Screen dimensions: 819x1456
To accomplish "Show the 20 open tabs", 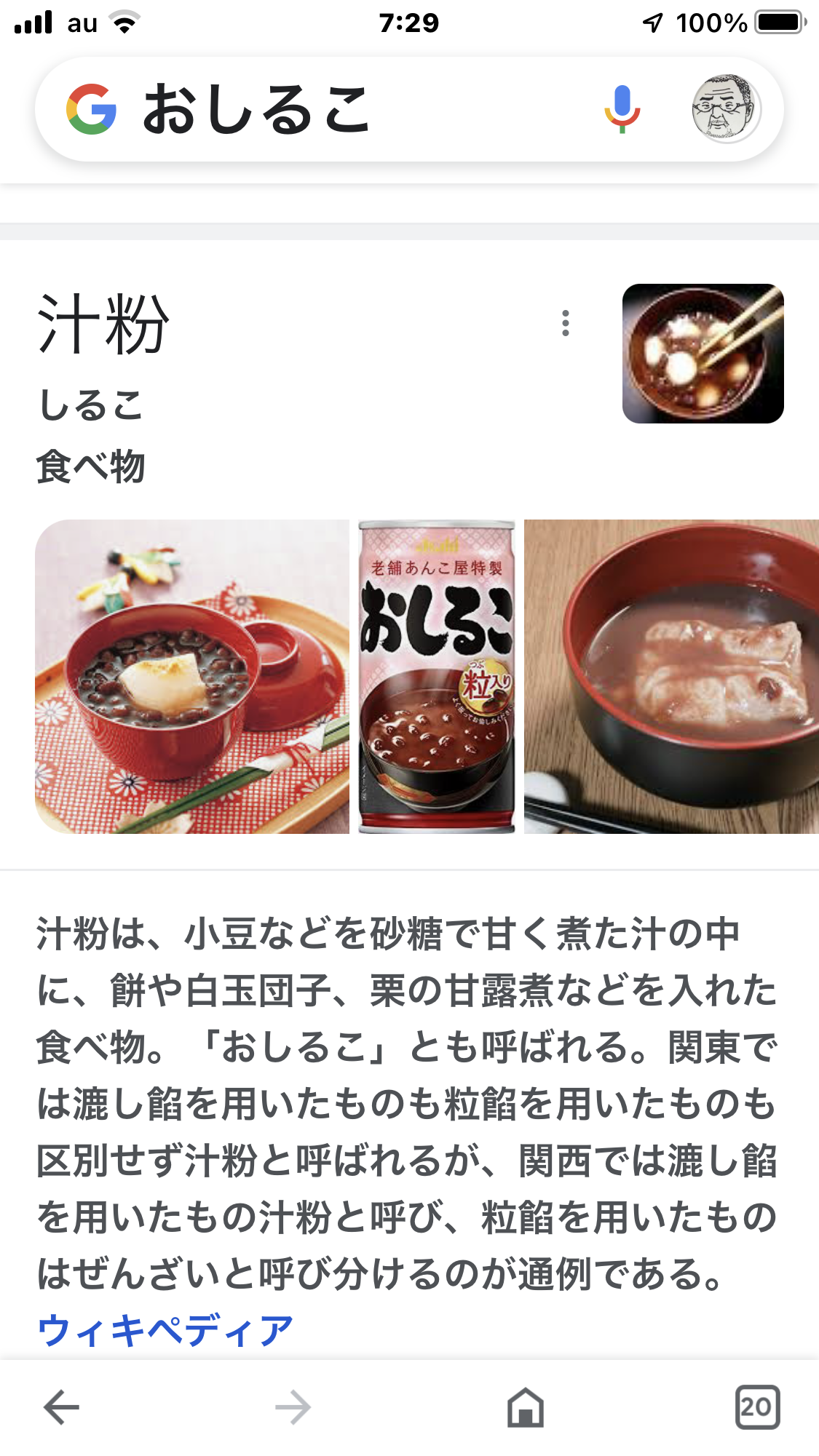I will (x=757, y=1407).
